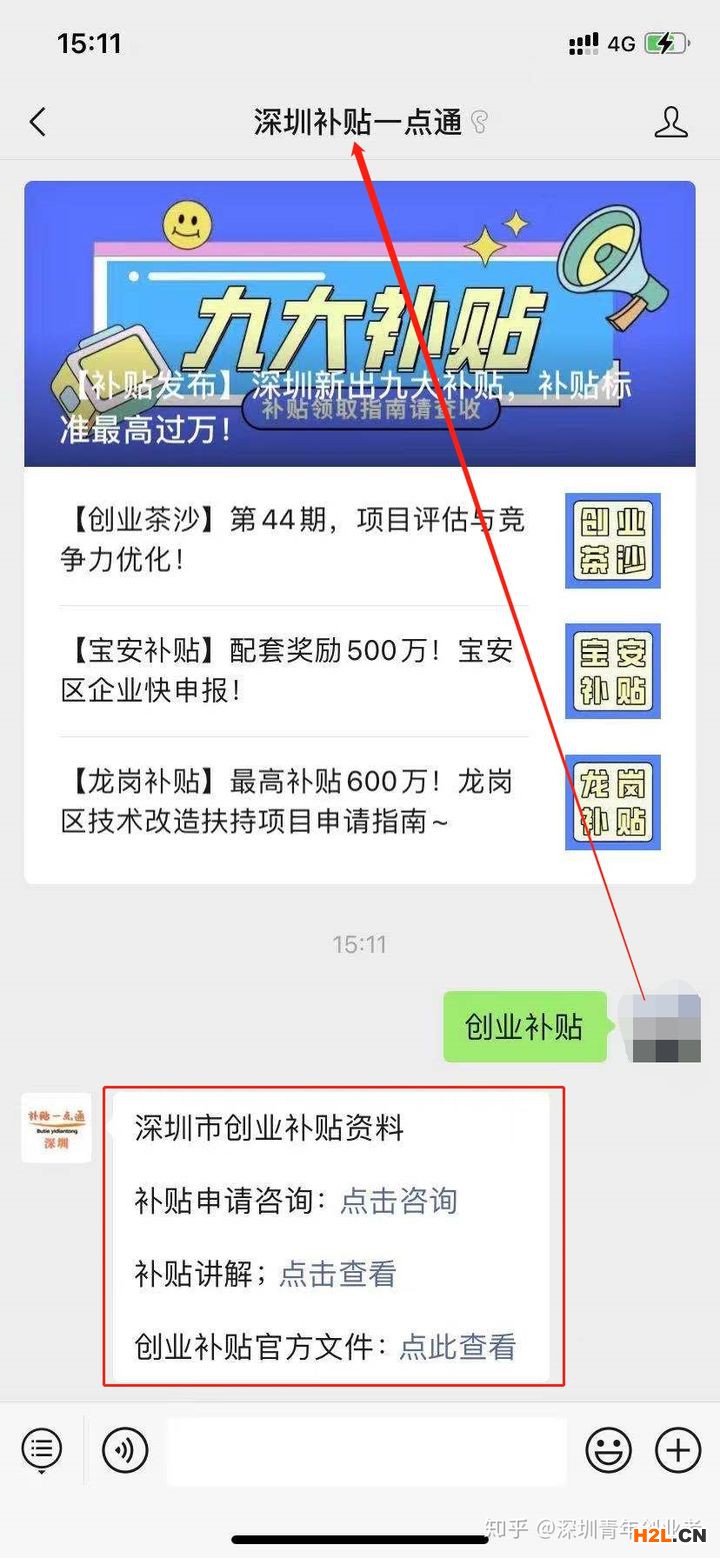Switch to the account menu list
Image resolution: width=720 pixels, height=1558 pixels.
pos(41,1449)
